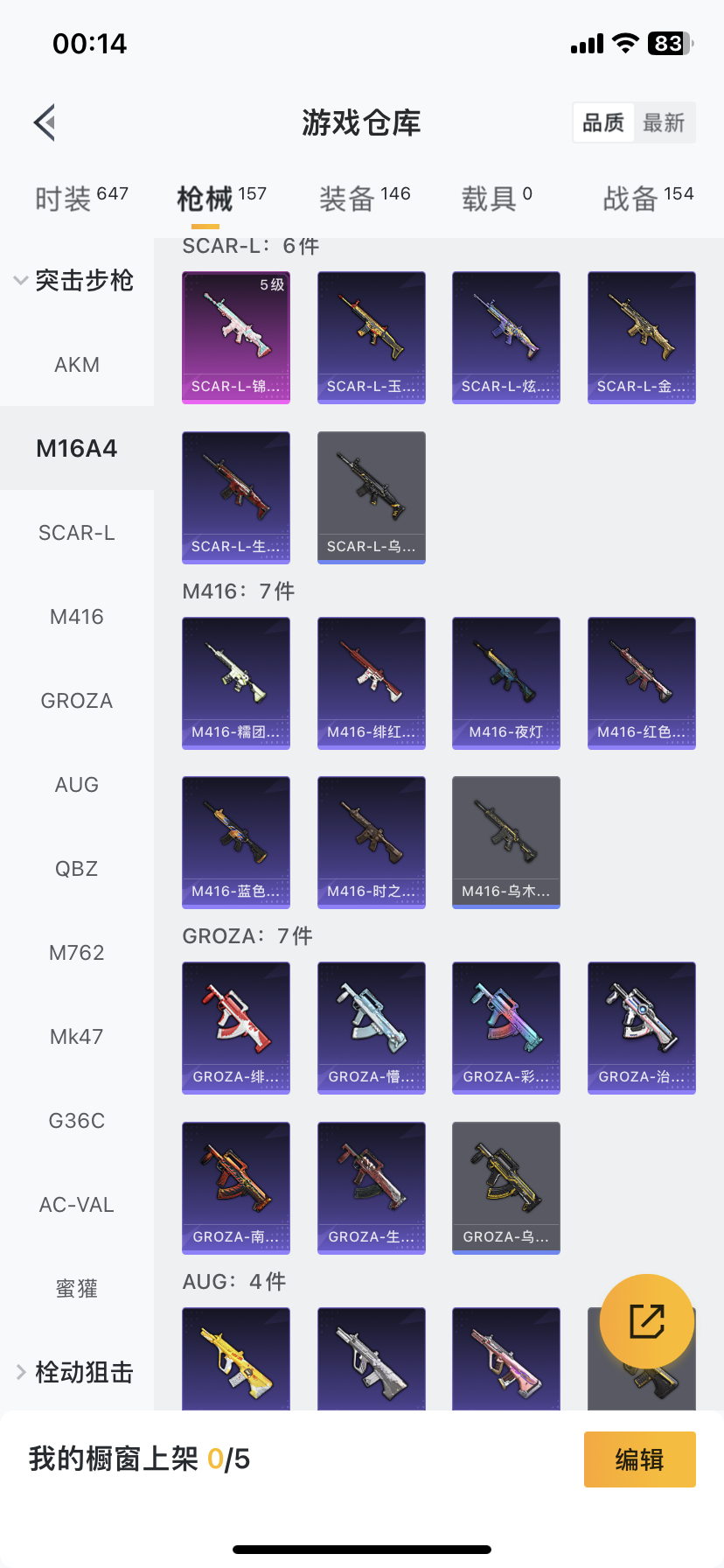Sort items by 最新
Image resolution: width=724 pixels, height=1568 pixels.
(x=664, y=122)
